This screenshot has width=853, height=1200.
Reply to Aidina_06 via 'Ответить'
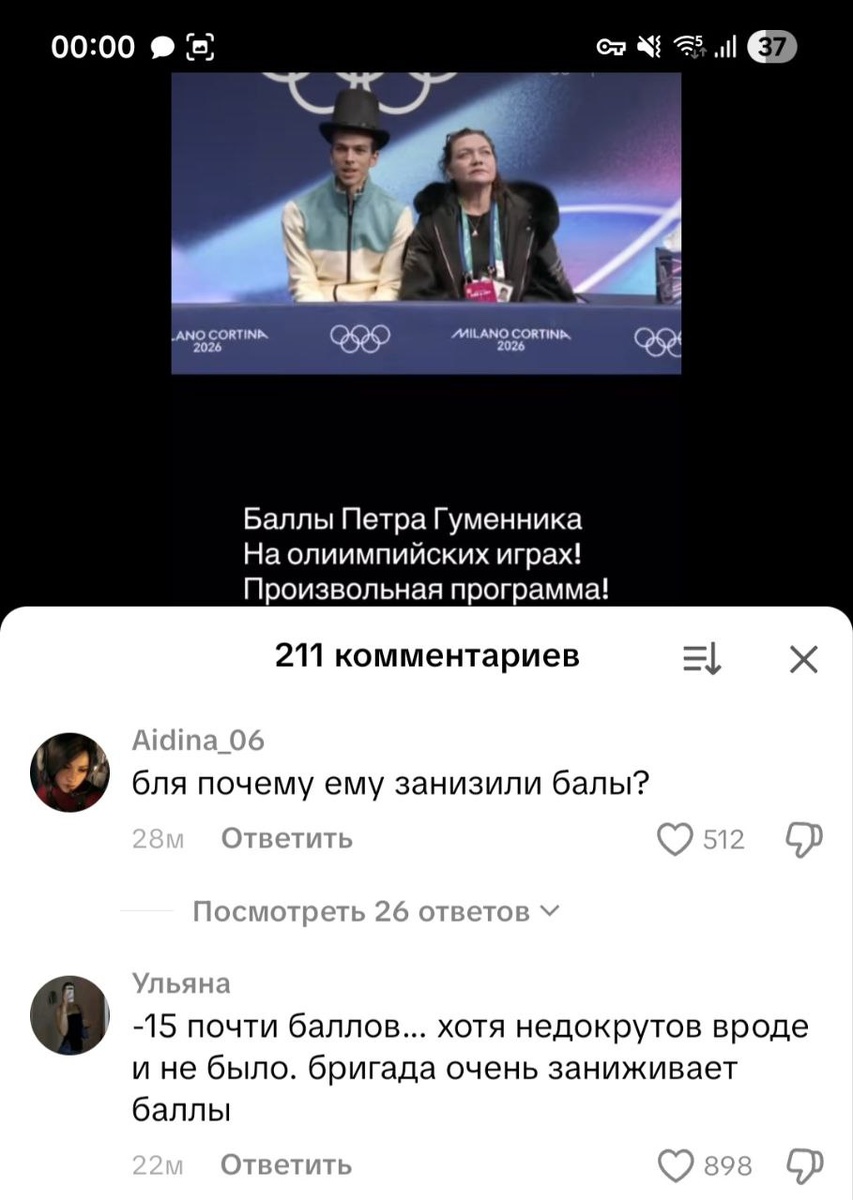coord(286,839)
